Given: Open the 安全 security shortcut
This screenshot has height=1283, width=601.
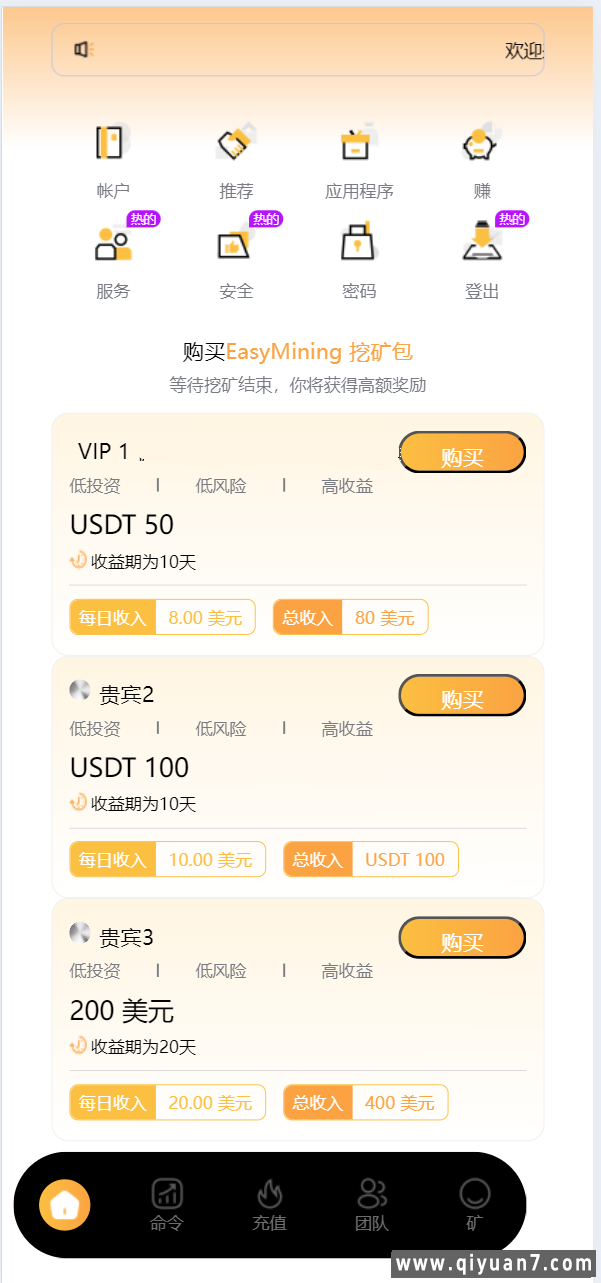Looking at the screenshot, I should click(236, 260).
